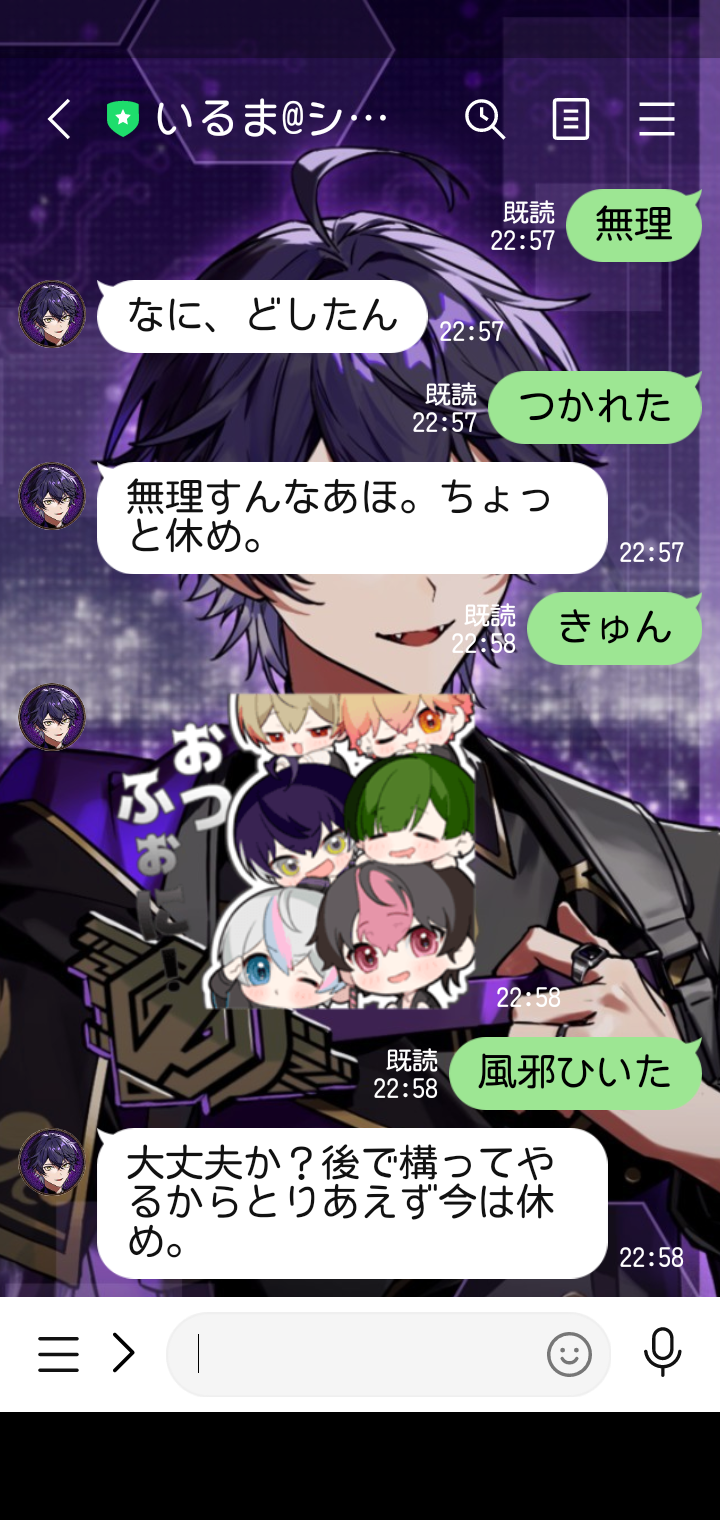
Task: Tap the message text input field
Action: click(x=360, y=1354)
